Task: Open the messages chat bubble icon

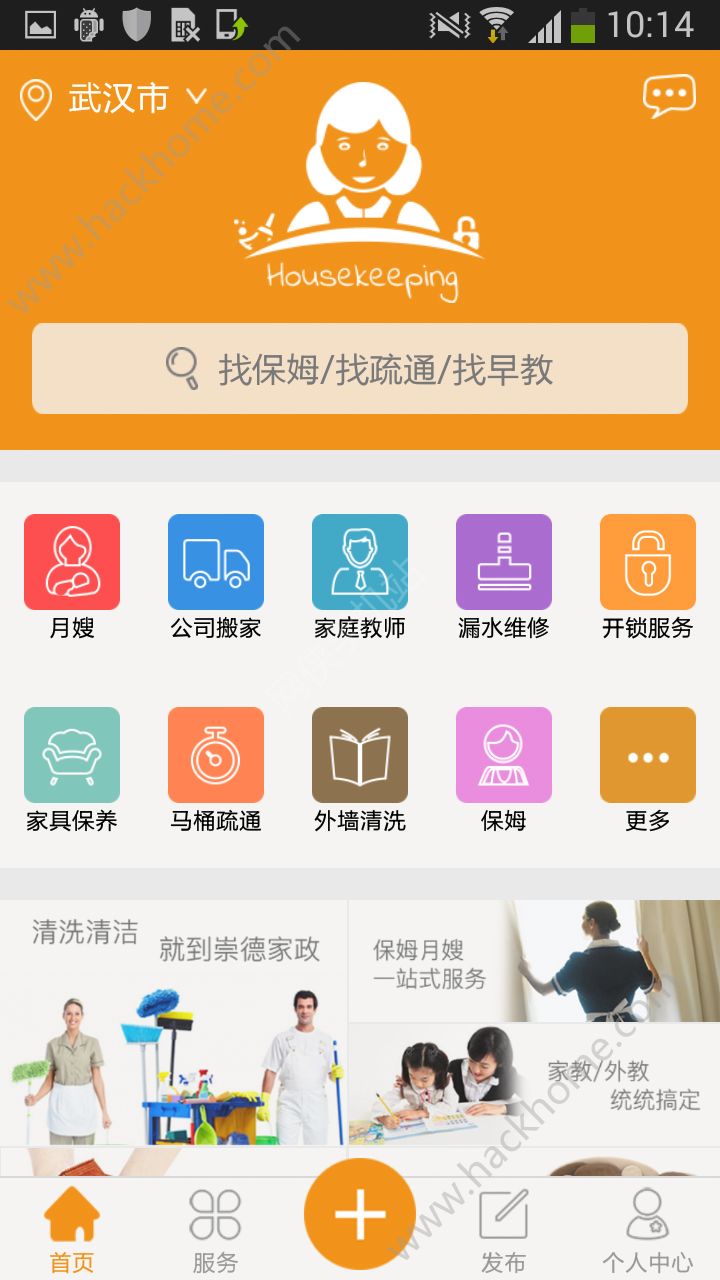Action: pos(668,97)
